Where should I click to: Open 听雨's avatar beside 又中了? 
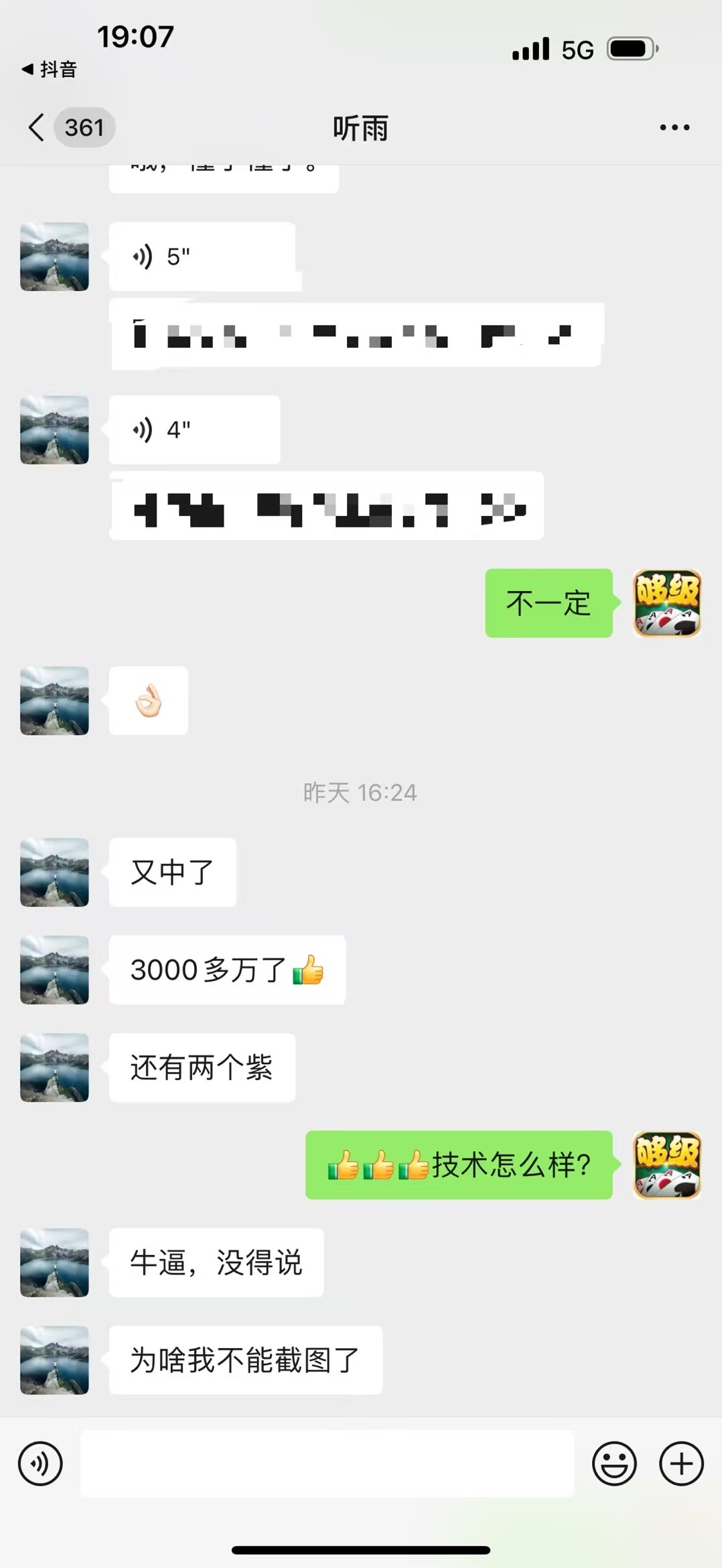tap(54, 872)
